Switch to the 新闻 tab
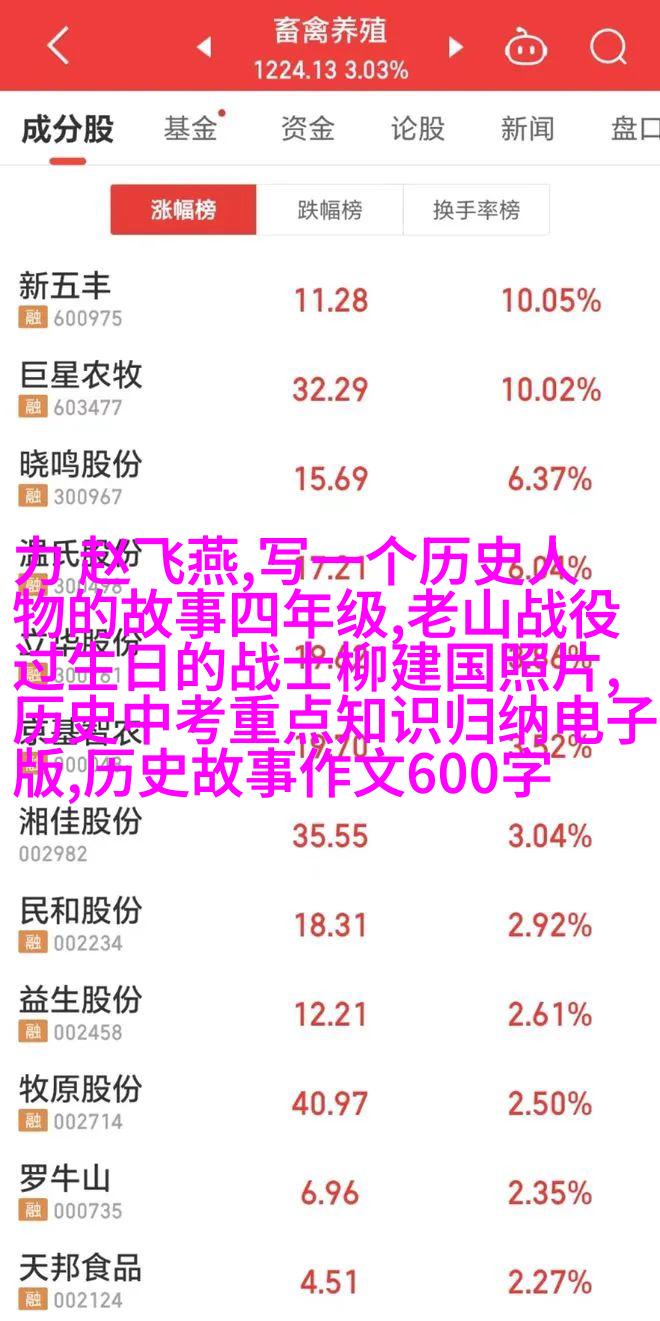Viewport: 660px width, 1321px height. coord(527,129)
